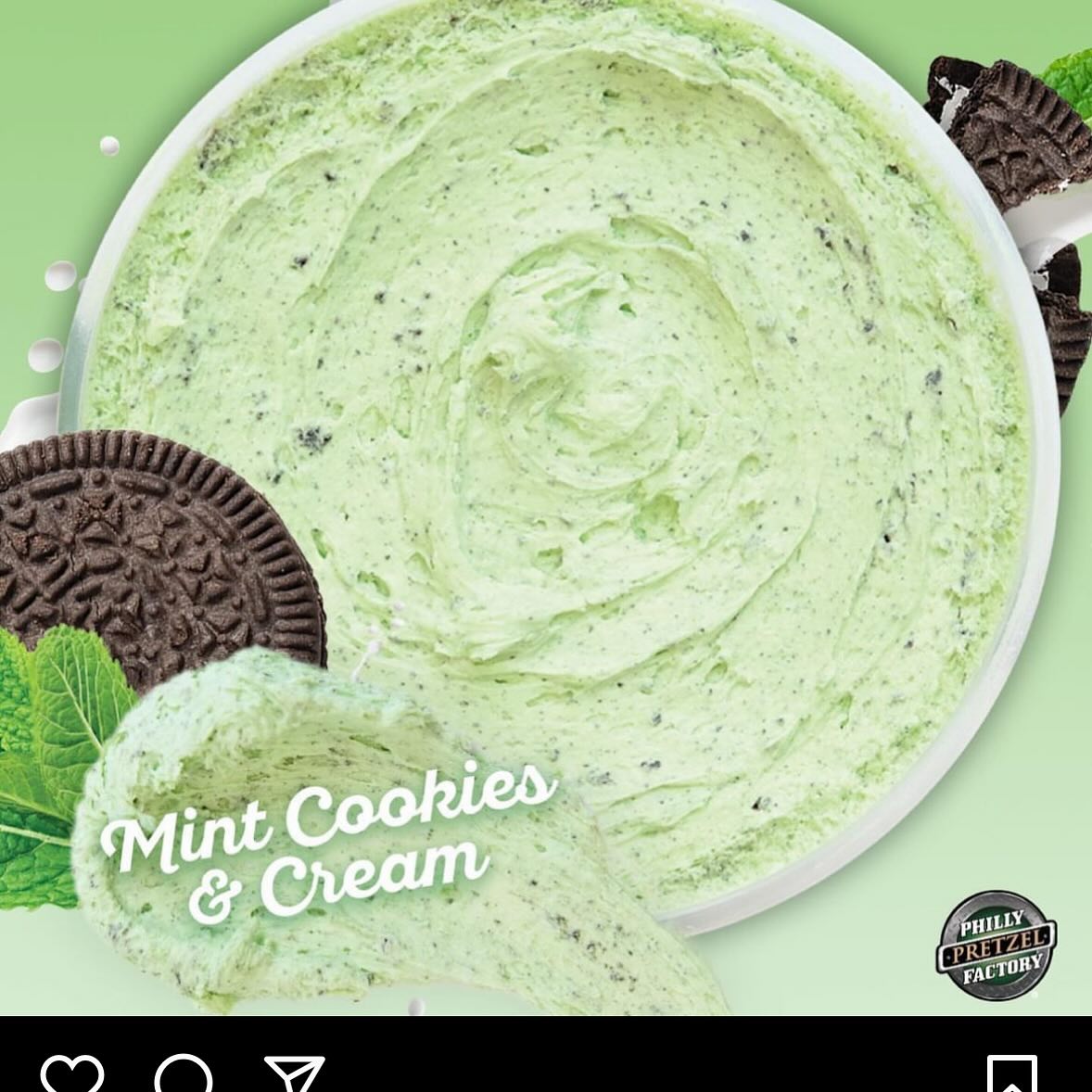Like the Mint Cookies & Cream post
The width and height of the screenshot is (1092, 1092).
click(72, 1075)
